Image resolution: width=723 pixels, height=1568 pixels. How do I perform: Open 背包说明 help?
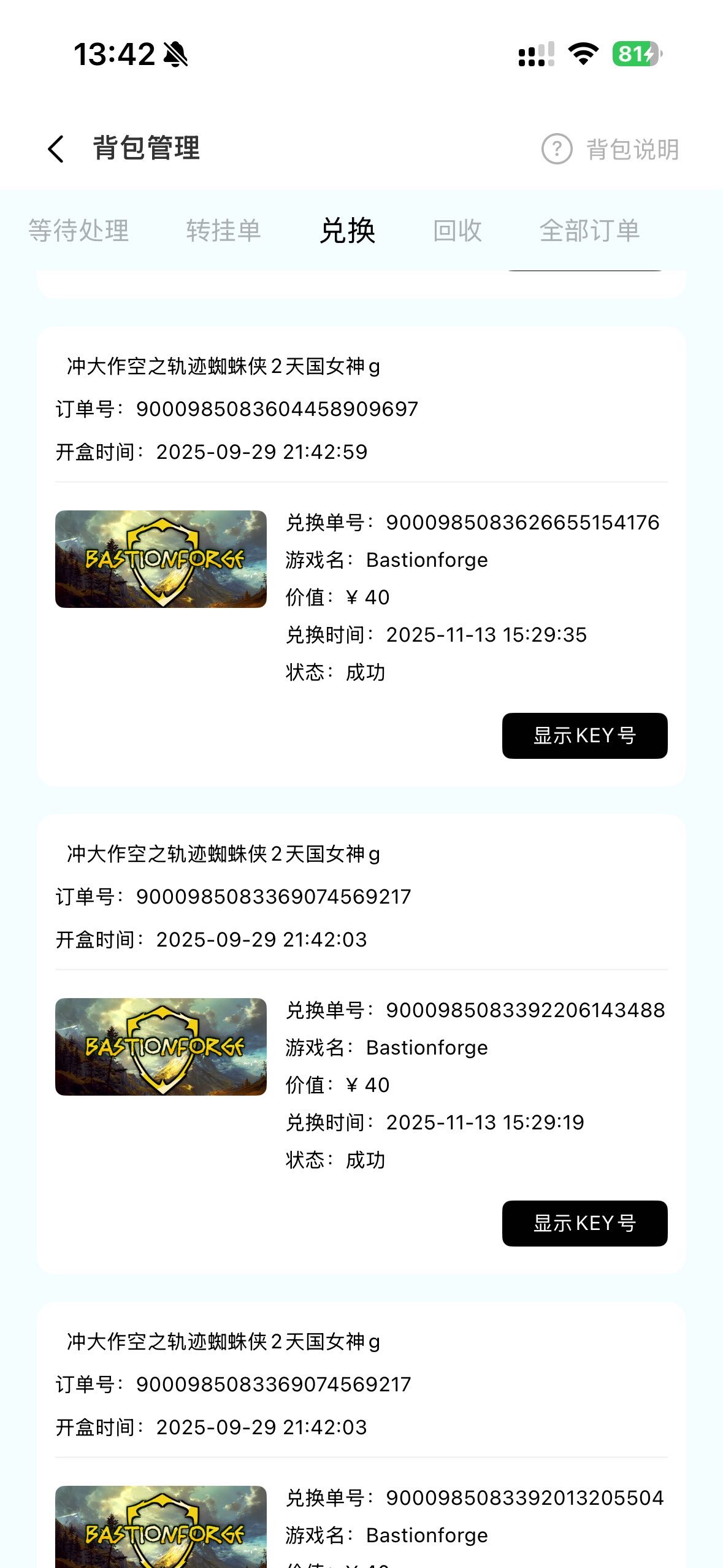(x=610, y=149)
